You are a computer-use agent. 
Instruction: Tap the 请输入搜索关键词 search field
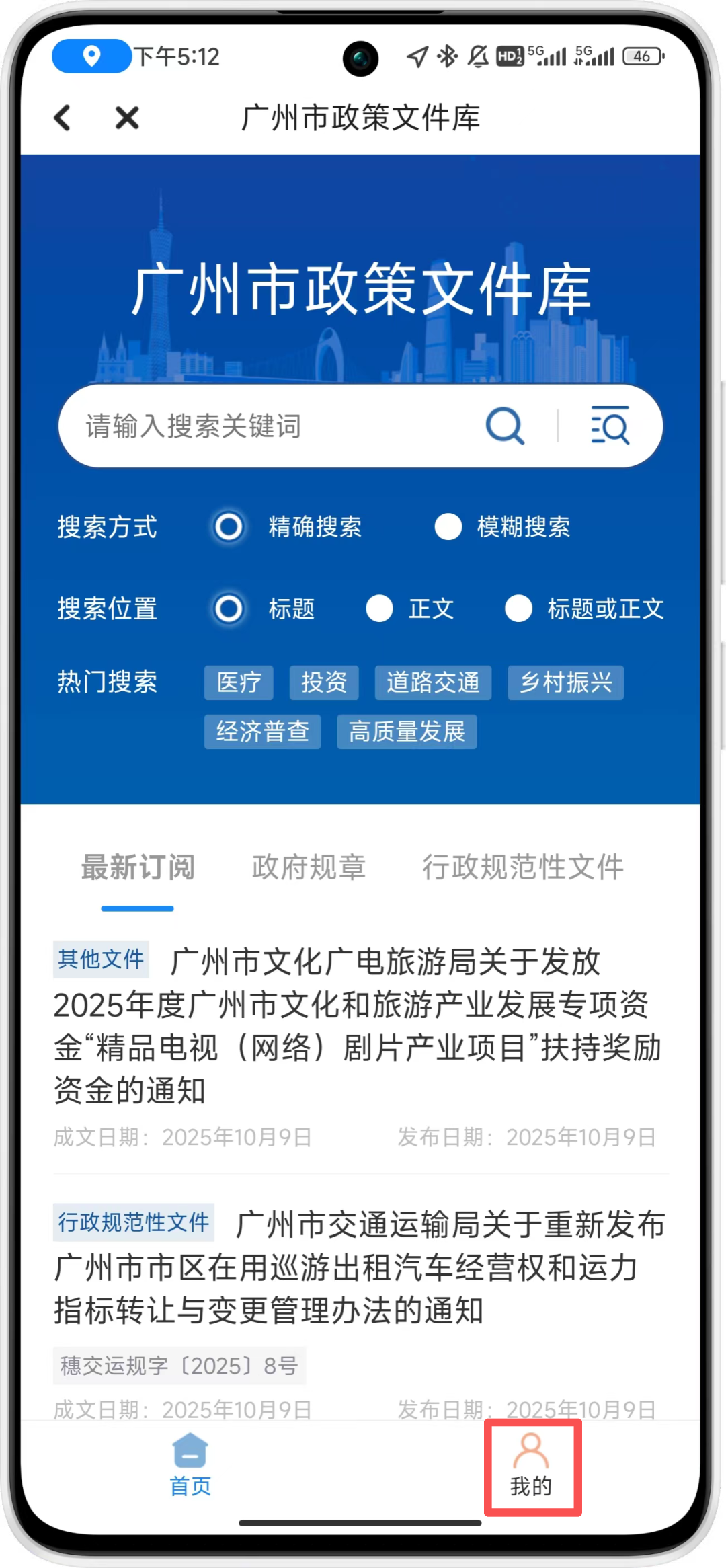[269, 426]
